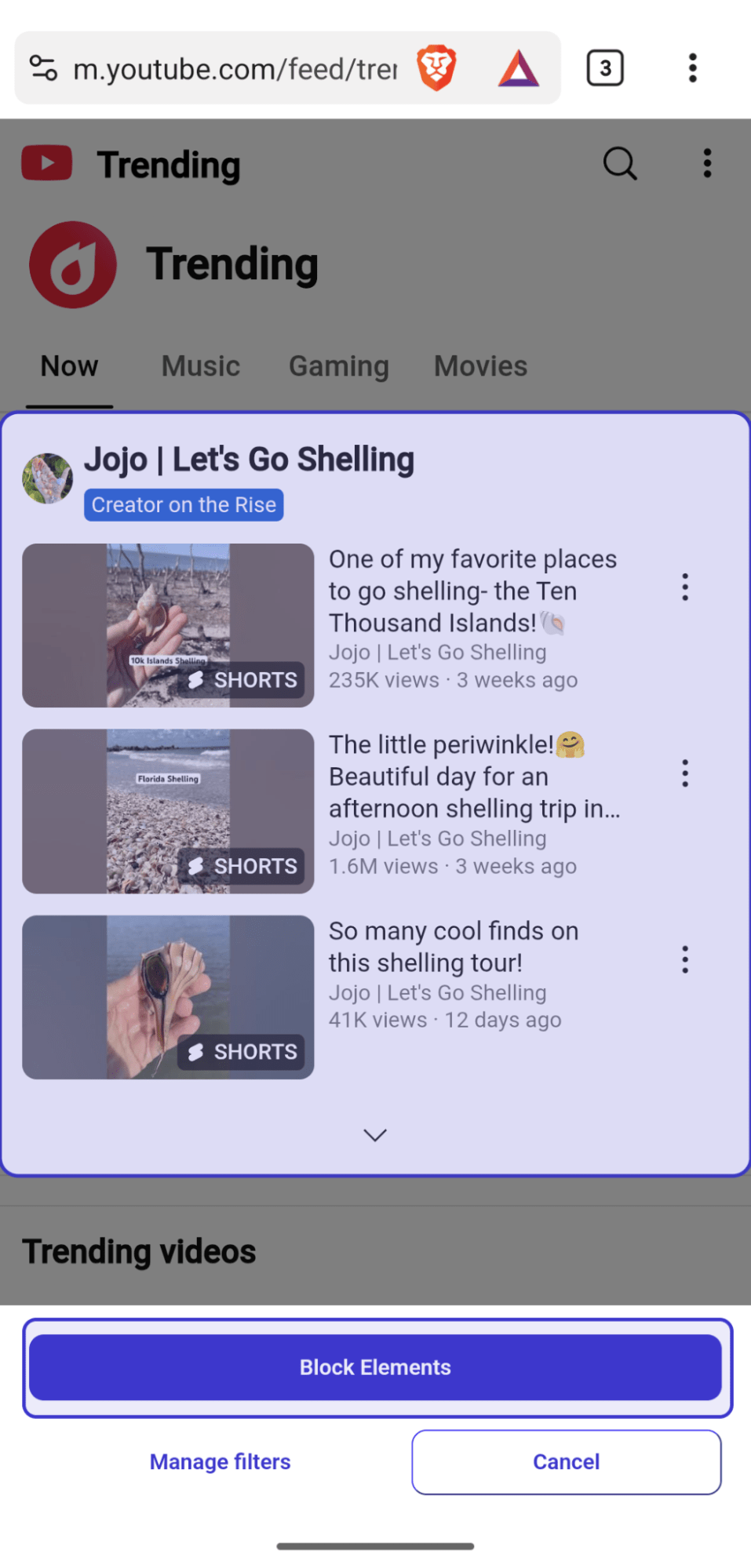Image resolution: width=751 pixels, height=1568 pixels.
Task: Play the 'So many cool finds' short
Action: [x=168, y=997]
